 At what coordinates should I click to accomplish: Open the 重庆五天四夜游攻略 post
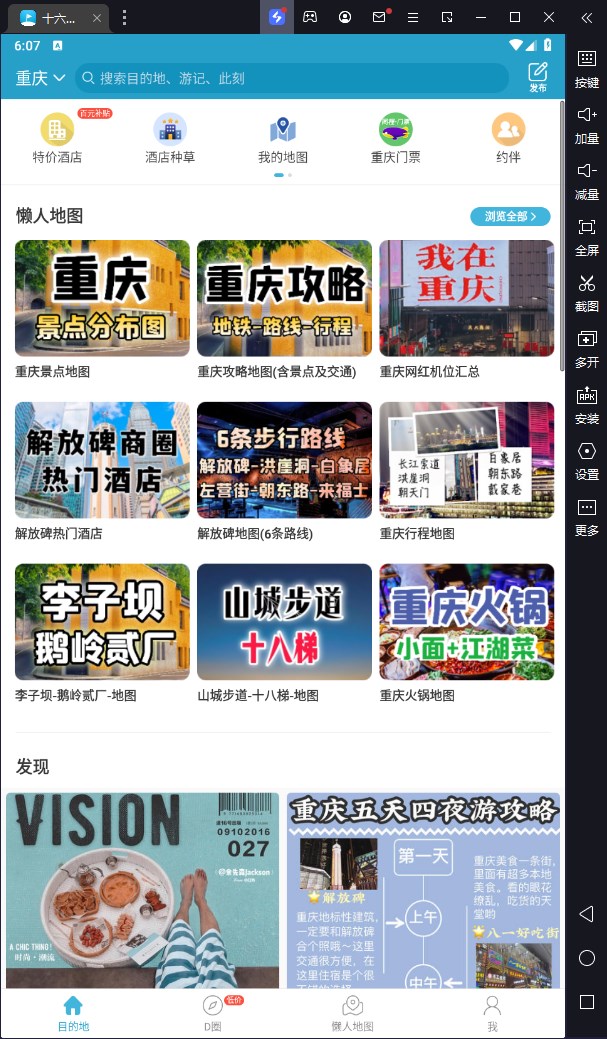[x=423, y=890]
